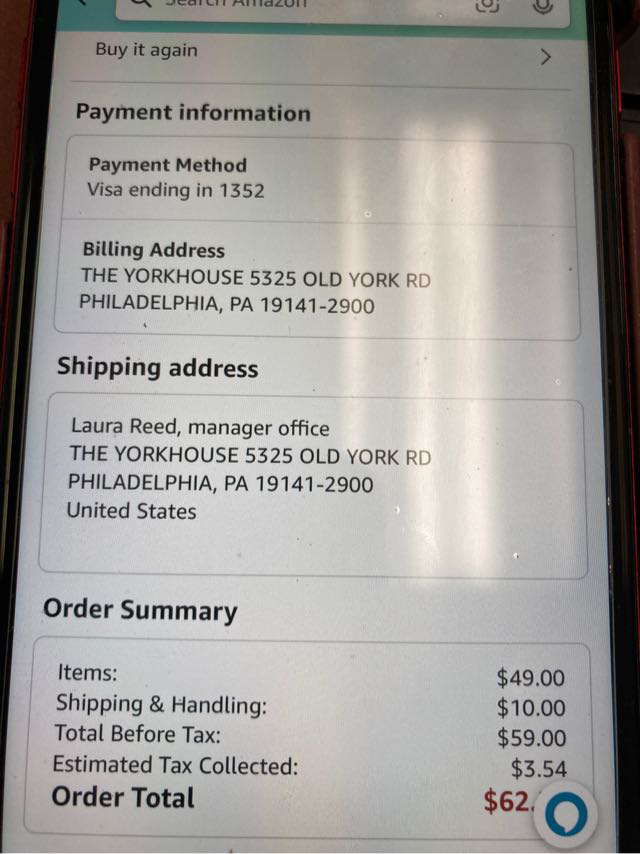Start voice search with the microphone
The height and width of the screenshot is (854, 640).
tap(543, 5)
